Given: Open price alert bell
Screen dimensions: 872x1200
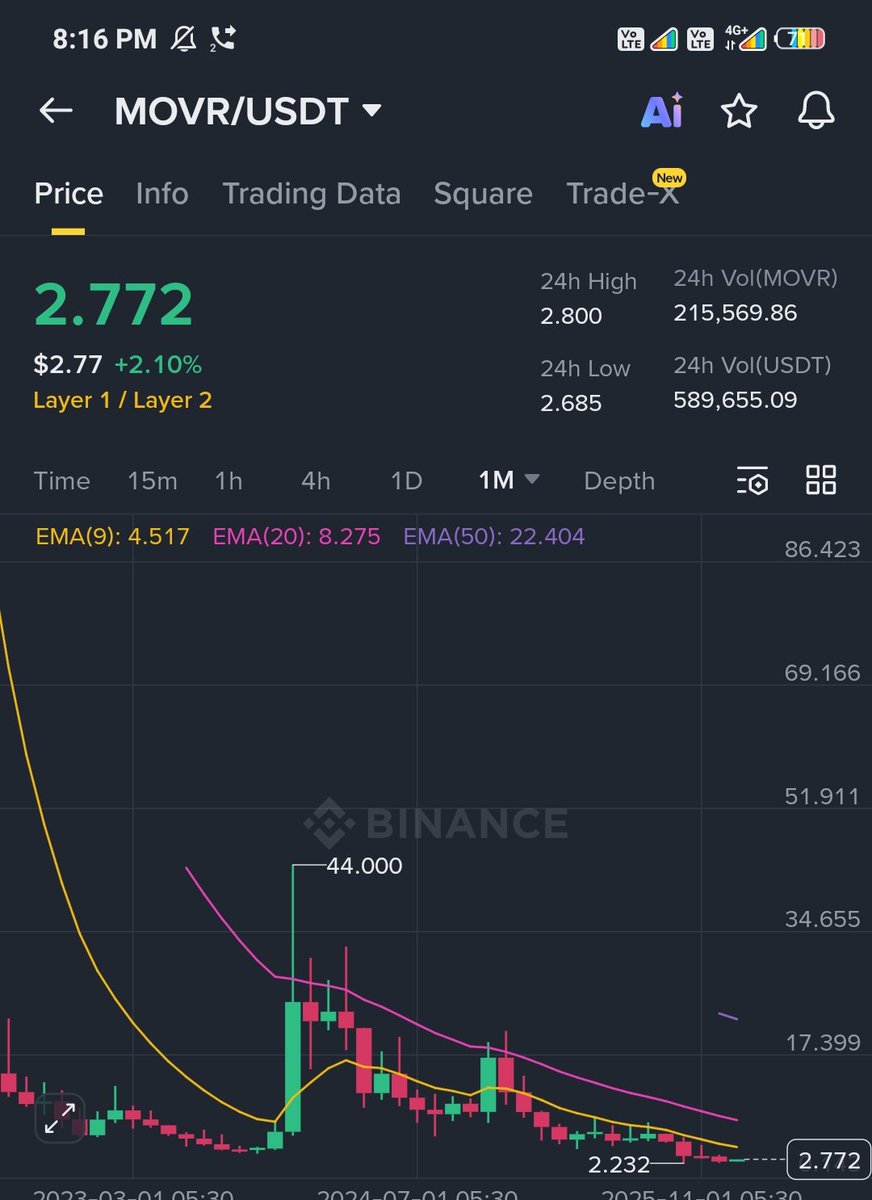Looking at the screenshot, I should click(x=816, y=111).
